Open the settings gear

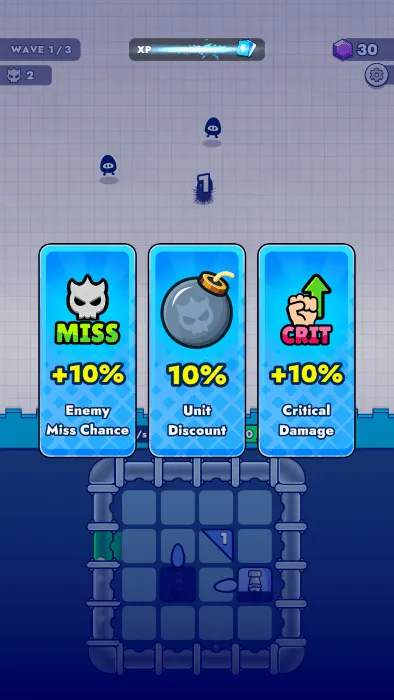click(x=377, y=75)
